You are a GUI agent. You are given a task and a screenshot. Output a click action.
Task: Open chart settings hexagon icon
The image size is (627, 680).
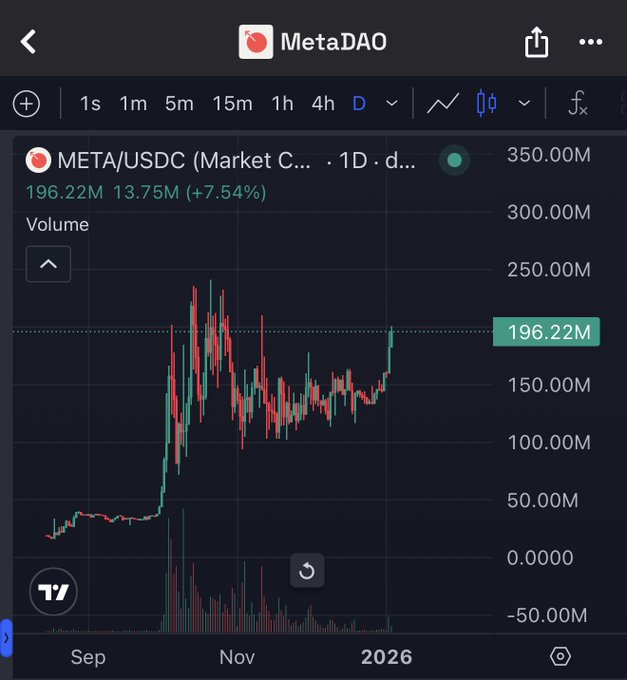(561, 657)
